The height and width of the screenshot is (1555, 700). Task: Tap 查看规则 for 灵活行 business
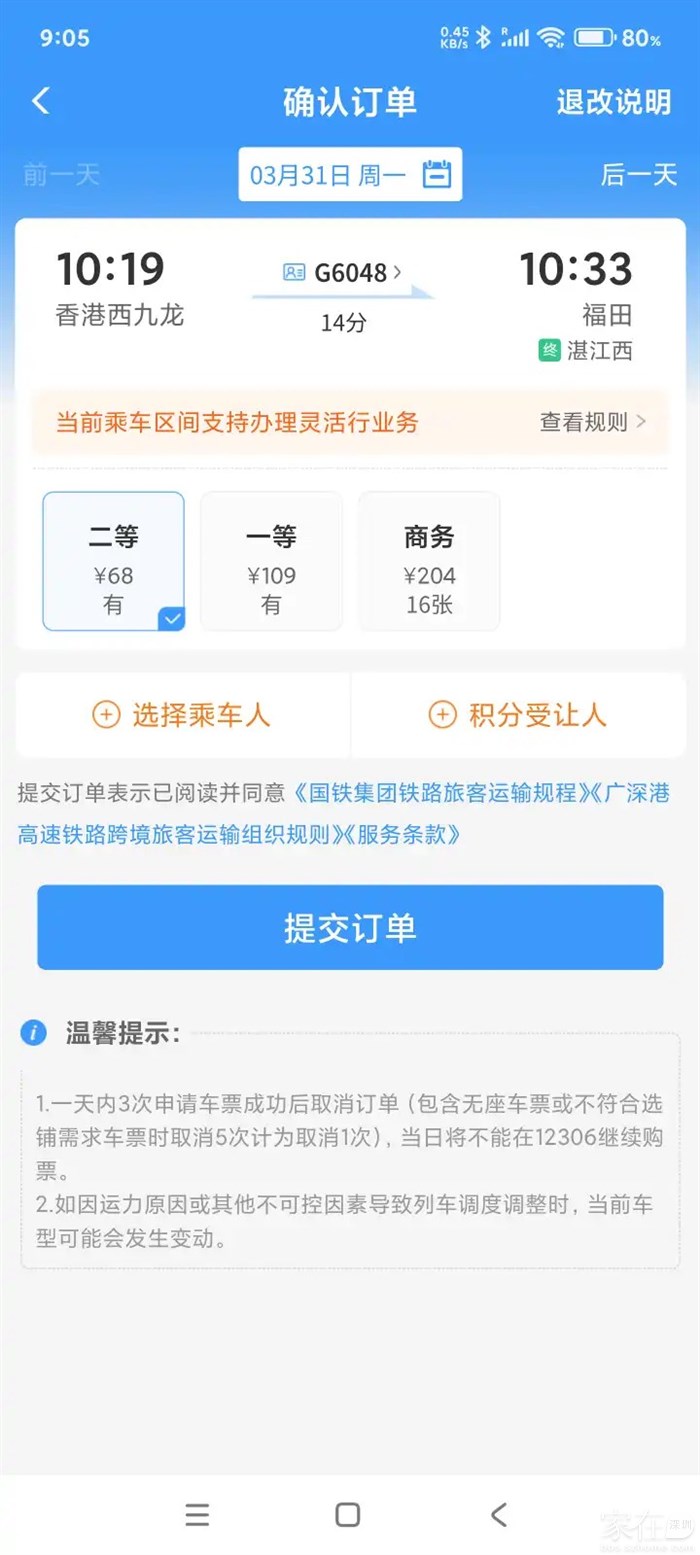pos(592,422)
